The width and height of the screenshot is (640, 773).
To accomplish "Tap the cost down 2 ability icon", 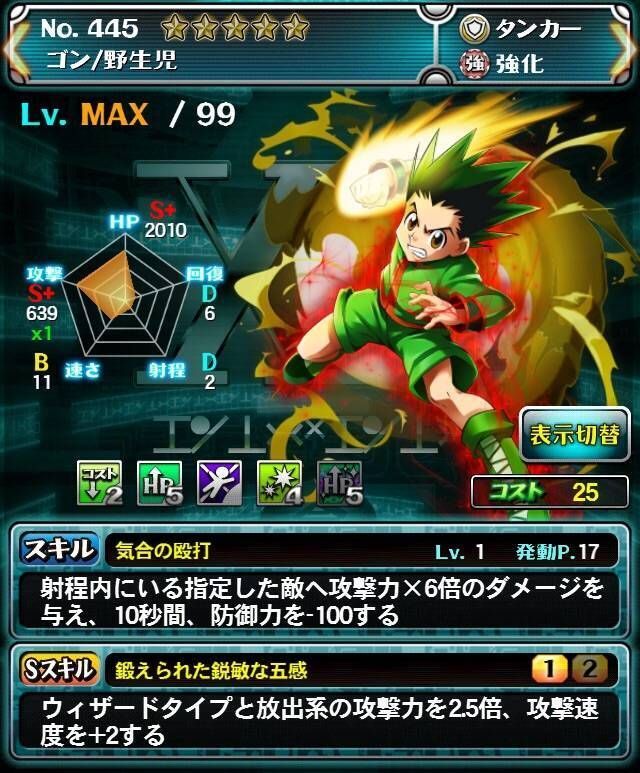I will 100,483.
